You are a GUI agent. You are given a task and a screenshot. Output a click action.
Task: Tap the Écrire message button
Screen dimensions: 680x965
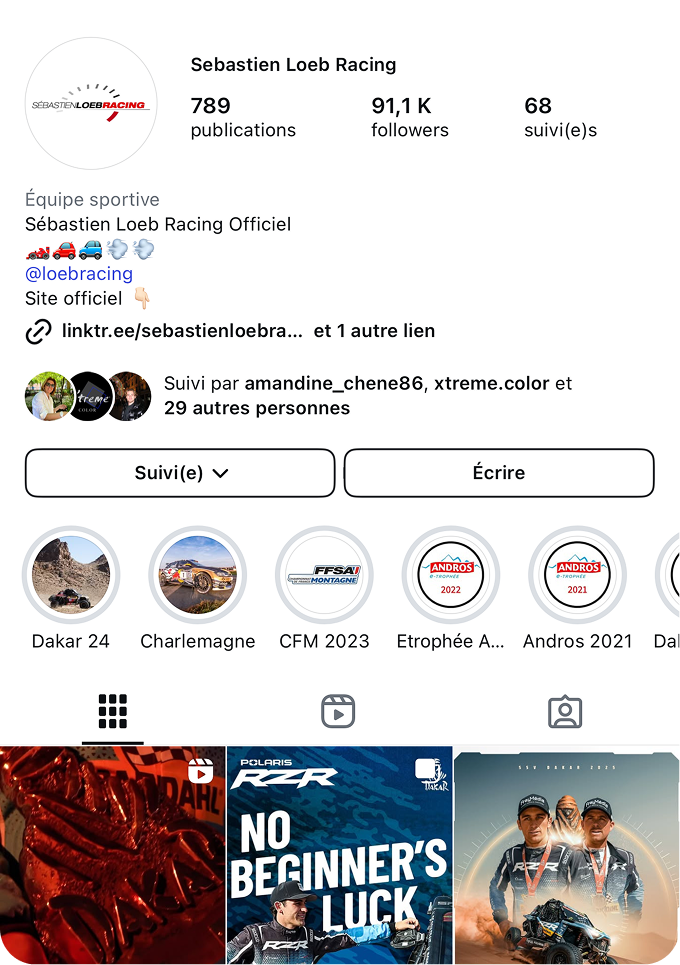coord(498,473)
